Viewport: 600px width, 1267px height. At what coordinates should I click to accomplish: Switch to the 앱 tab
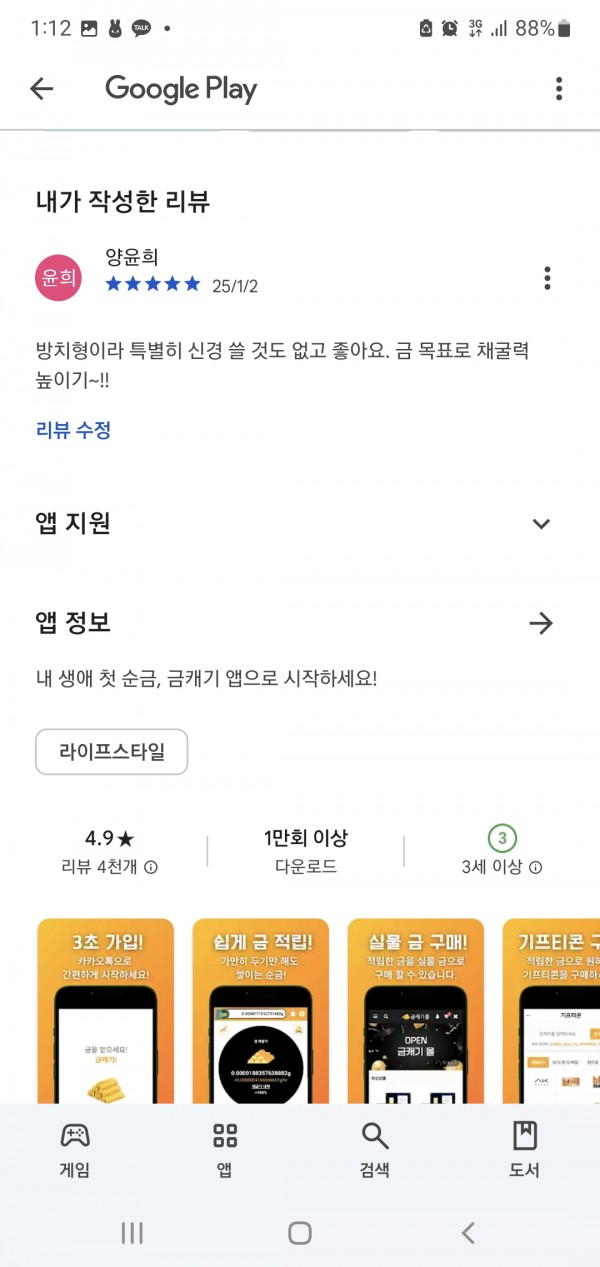(x=225, y=1150)
